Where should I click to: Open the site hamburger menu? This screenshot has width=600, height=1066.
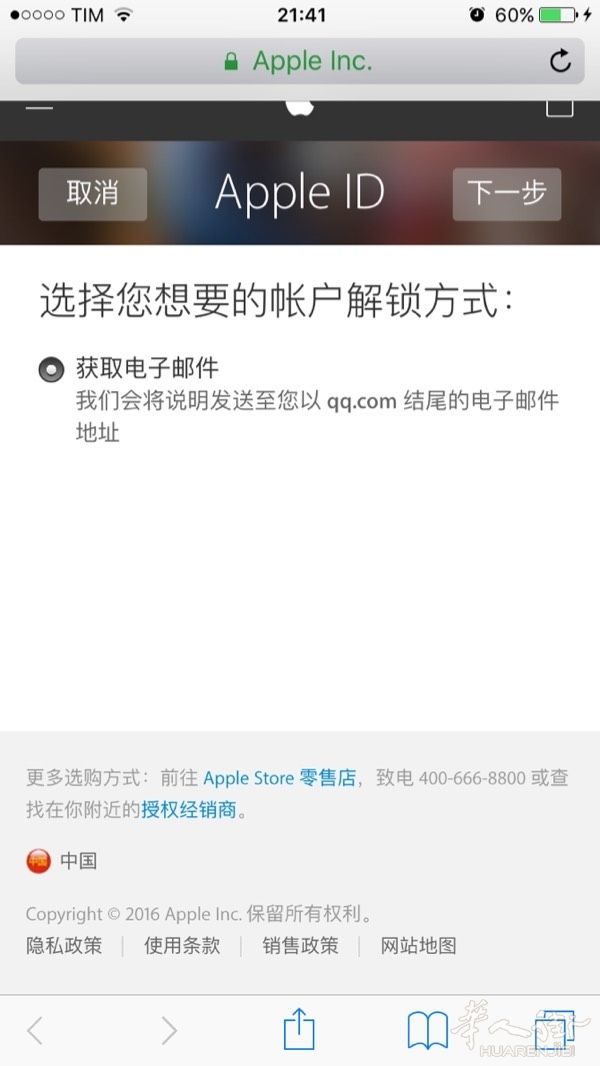click(x=39, y=107)
